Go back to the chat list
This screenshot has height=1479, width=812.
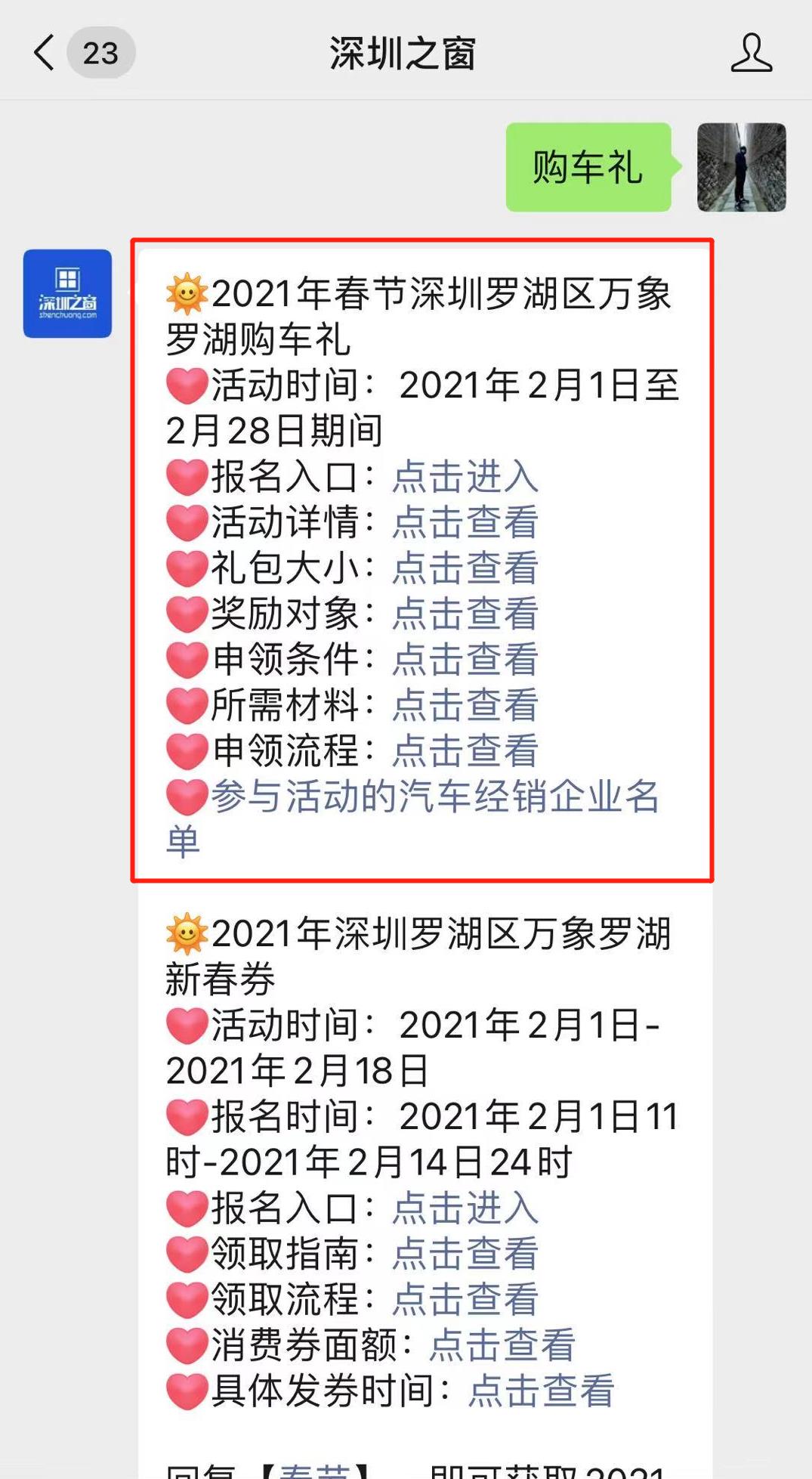[x=45, y=53]
